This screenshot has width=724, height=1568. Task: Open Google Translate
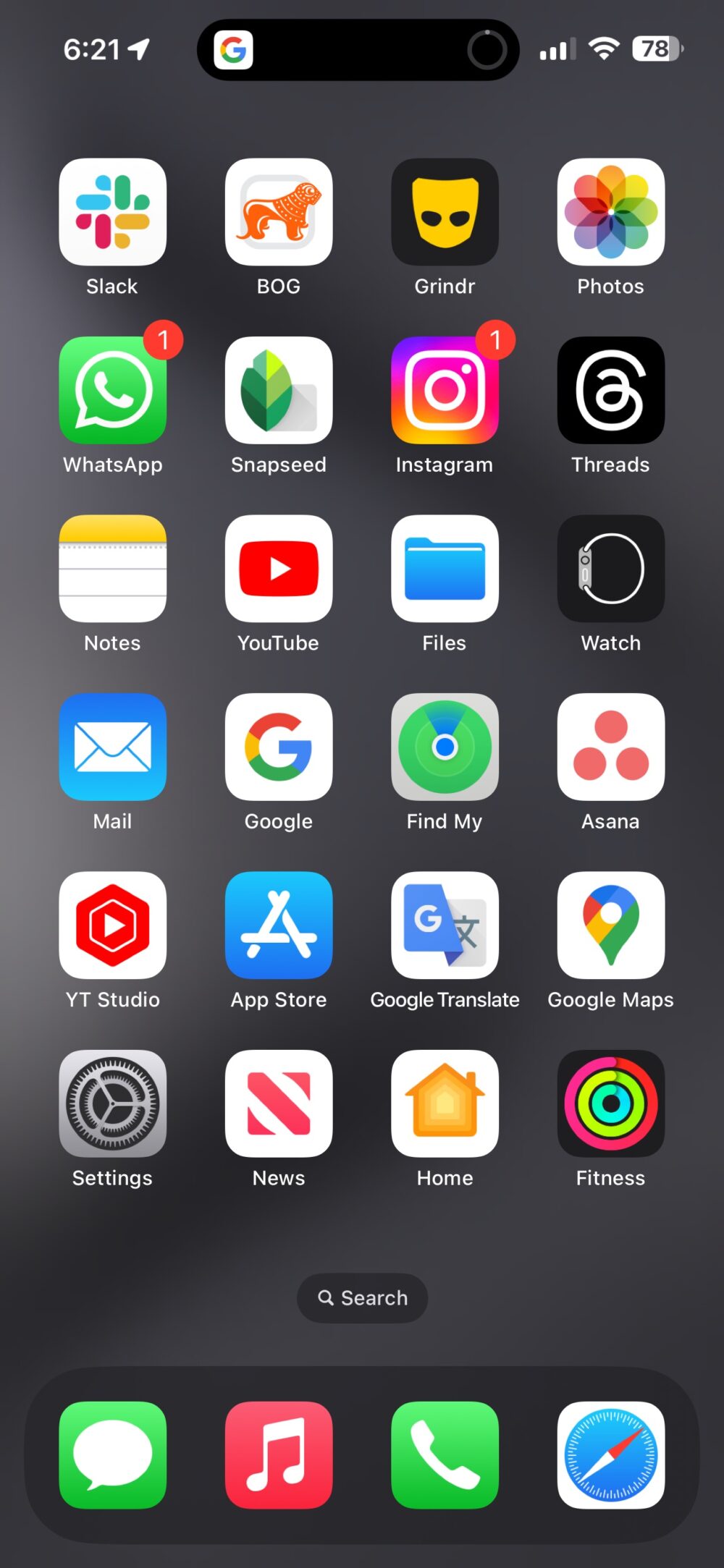[x=445, y=925]
